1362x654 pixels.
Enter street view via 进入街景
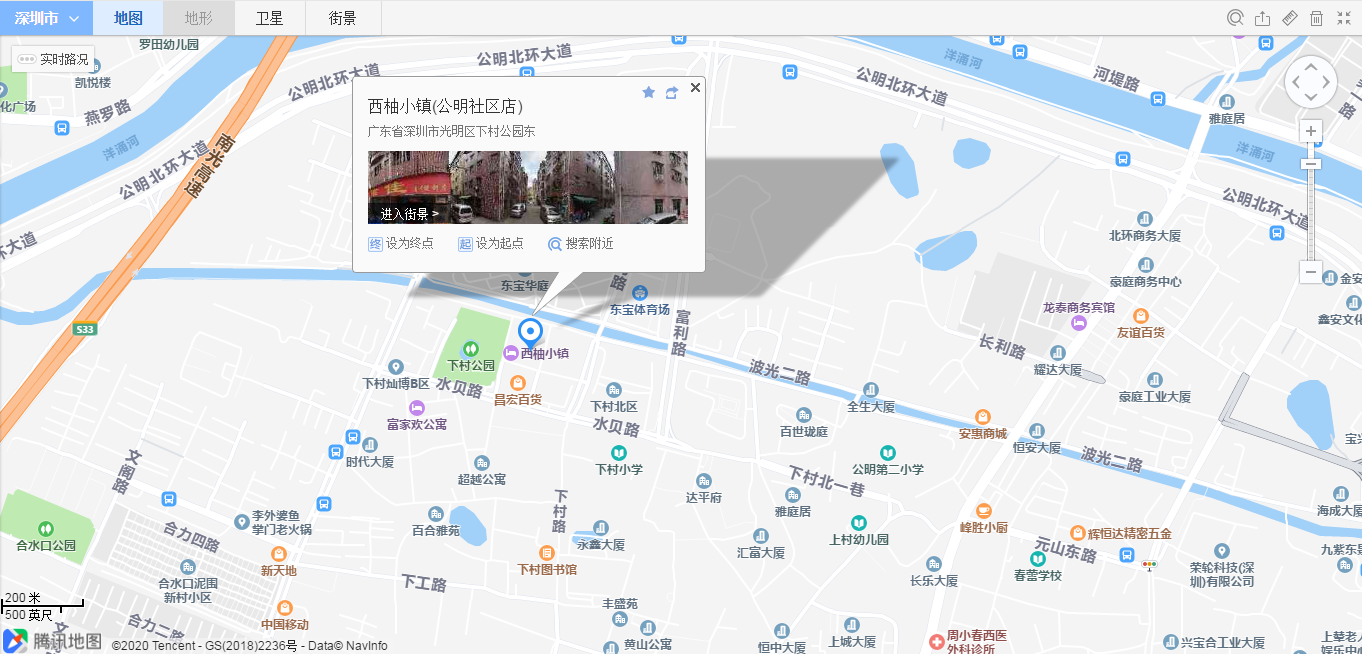click(409, 214)
